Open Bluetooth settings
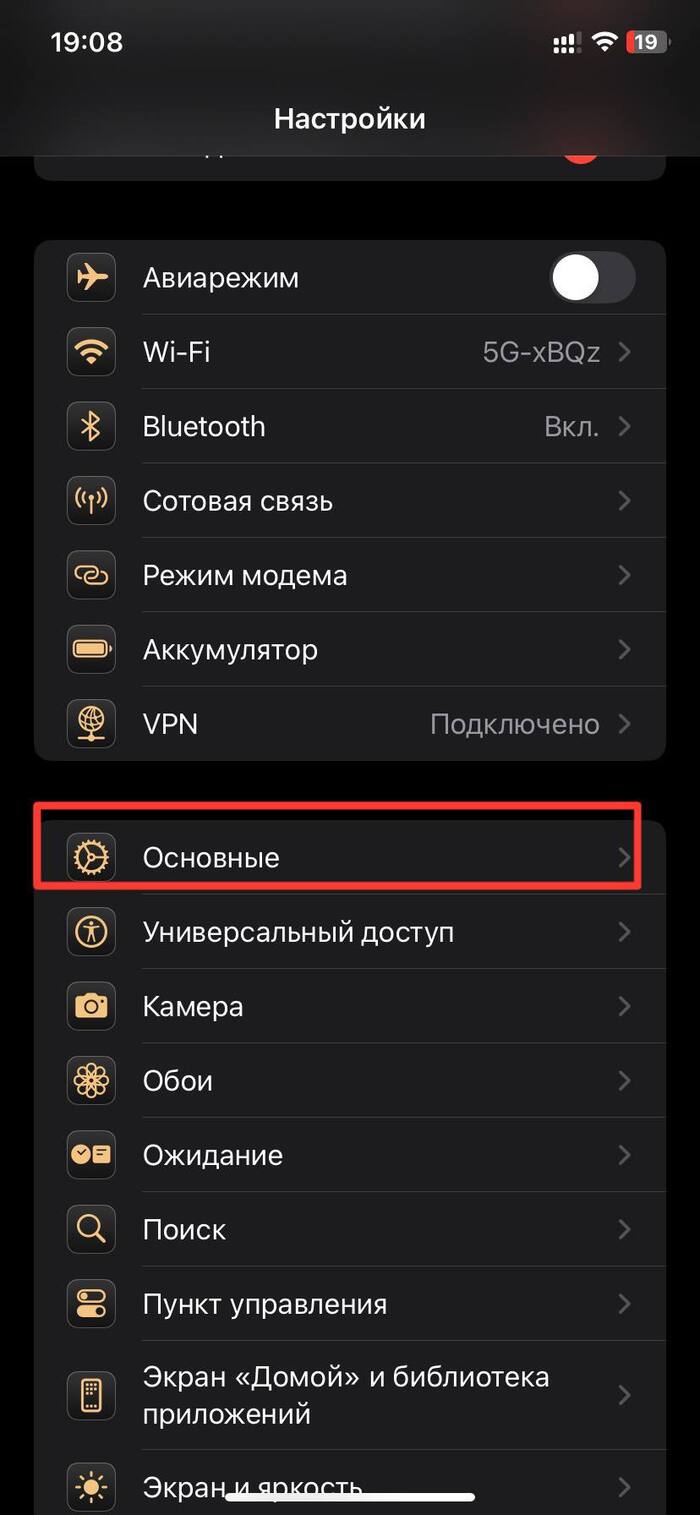 pos(350,427)
